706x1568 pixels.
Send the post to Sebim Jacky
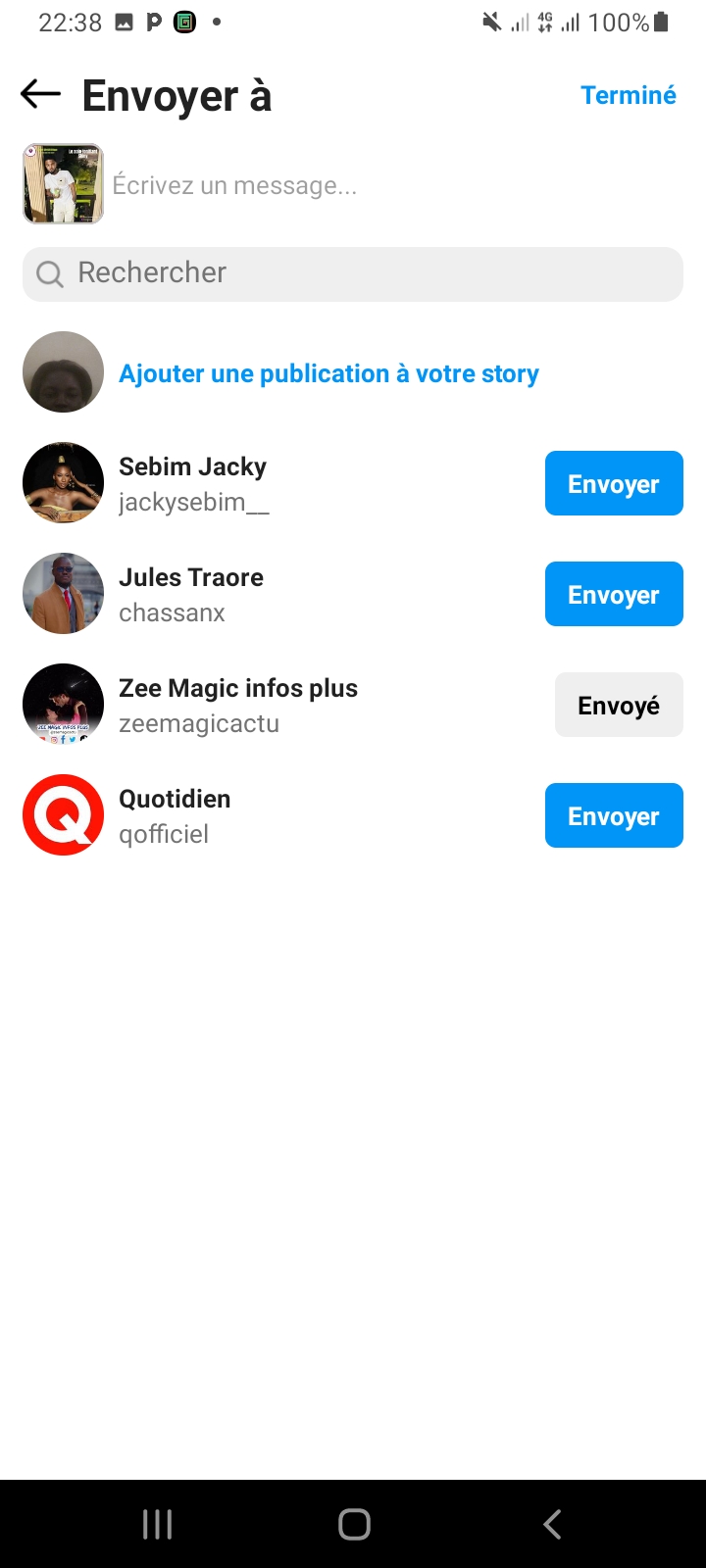(613, 484)
